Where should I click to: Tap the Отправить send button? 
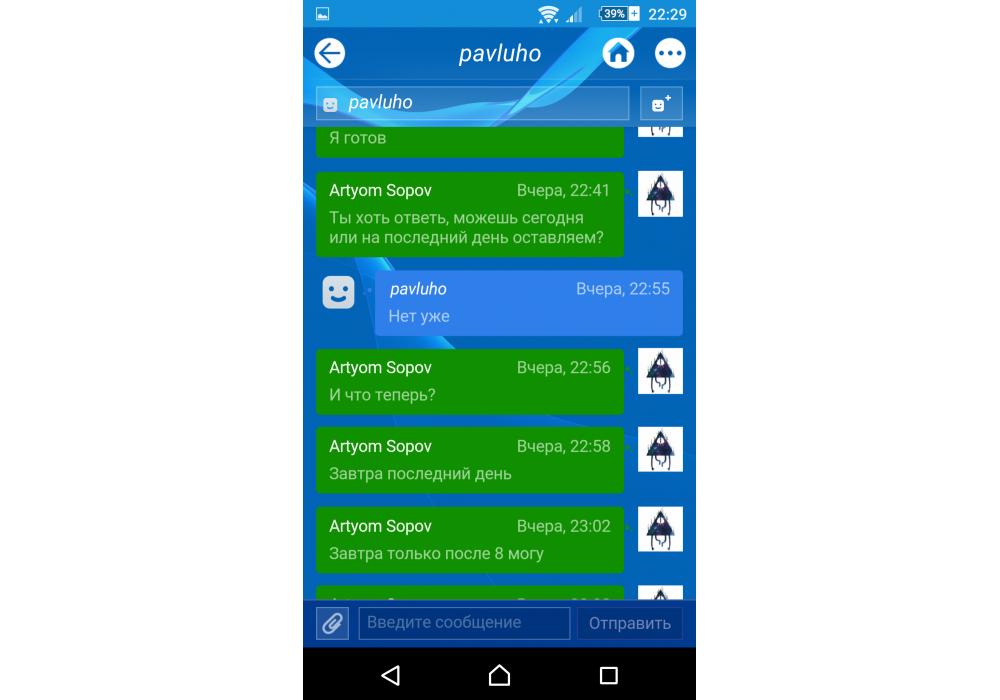pyautogui.click(x=630, y=623)
